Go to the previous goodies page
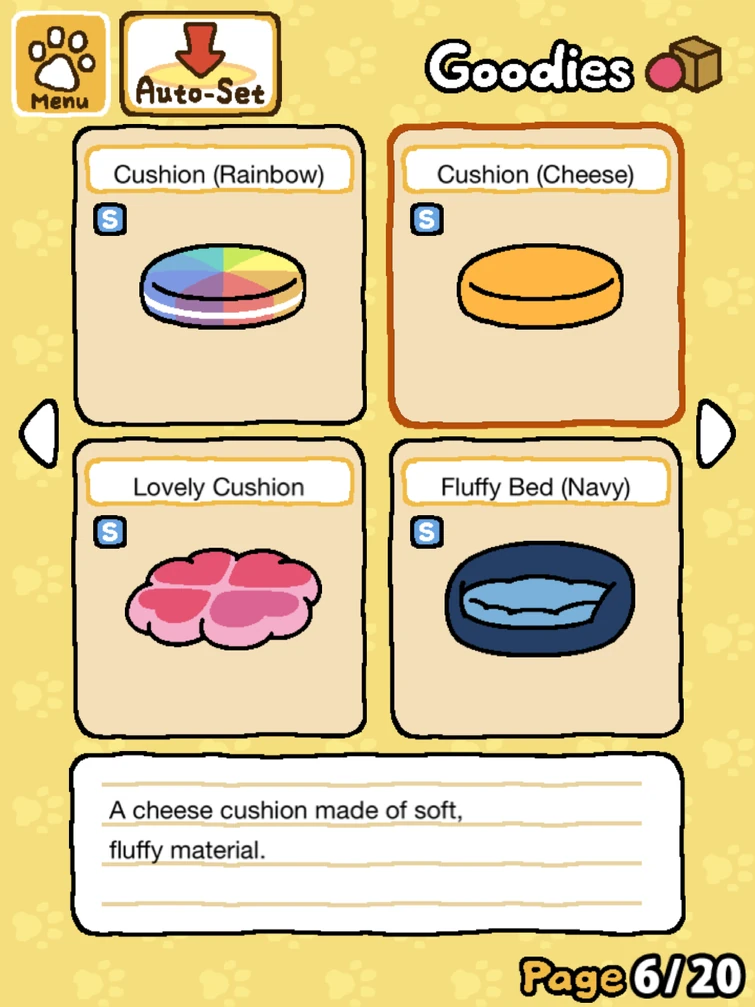The height and width of the screenshot is (1007, 755). [38, 432]
